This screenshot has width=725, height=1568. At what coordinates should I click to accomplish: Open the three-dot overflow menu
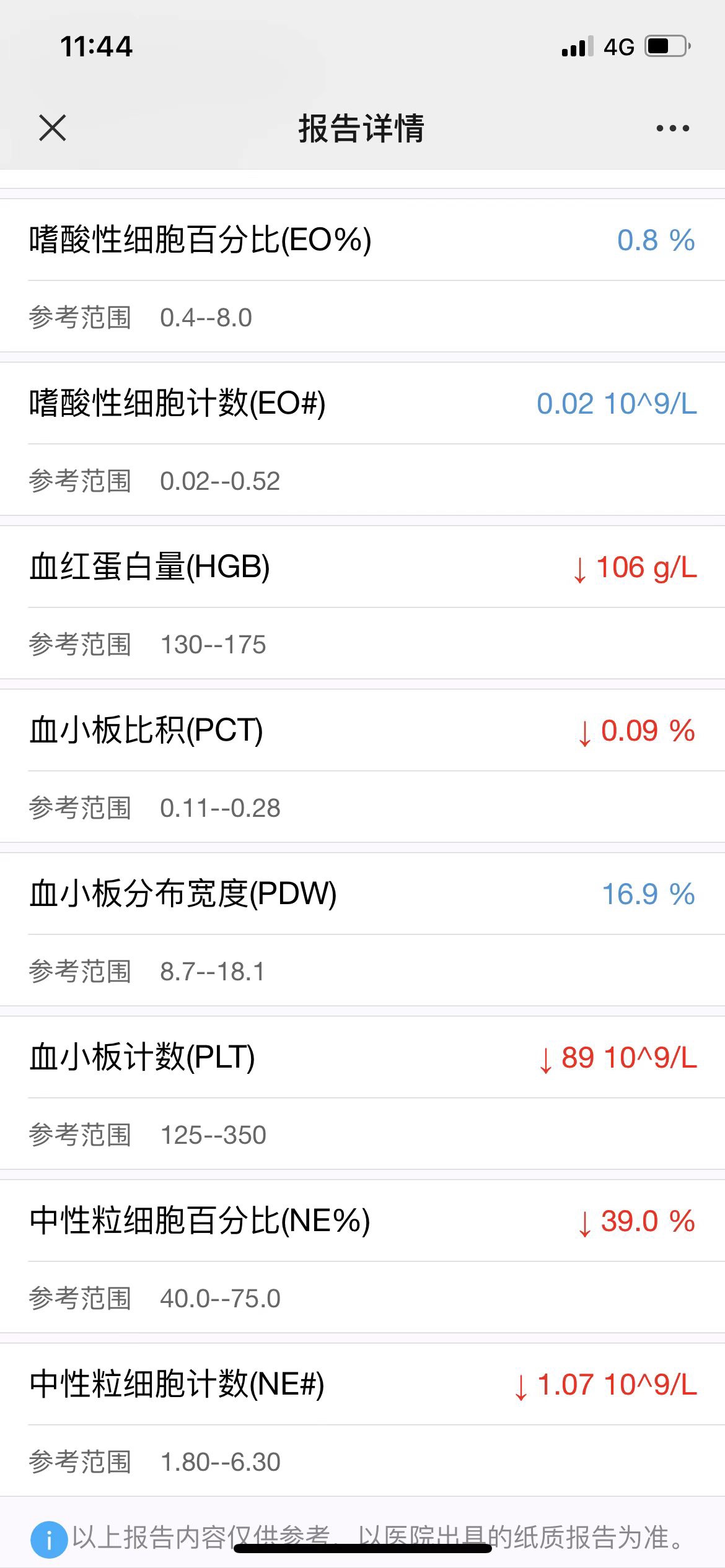tap(672, 128)
